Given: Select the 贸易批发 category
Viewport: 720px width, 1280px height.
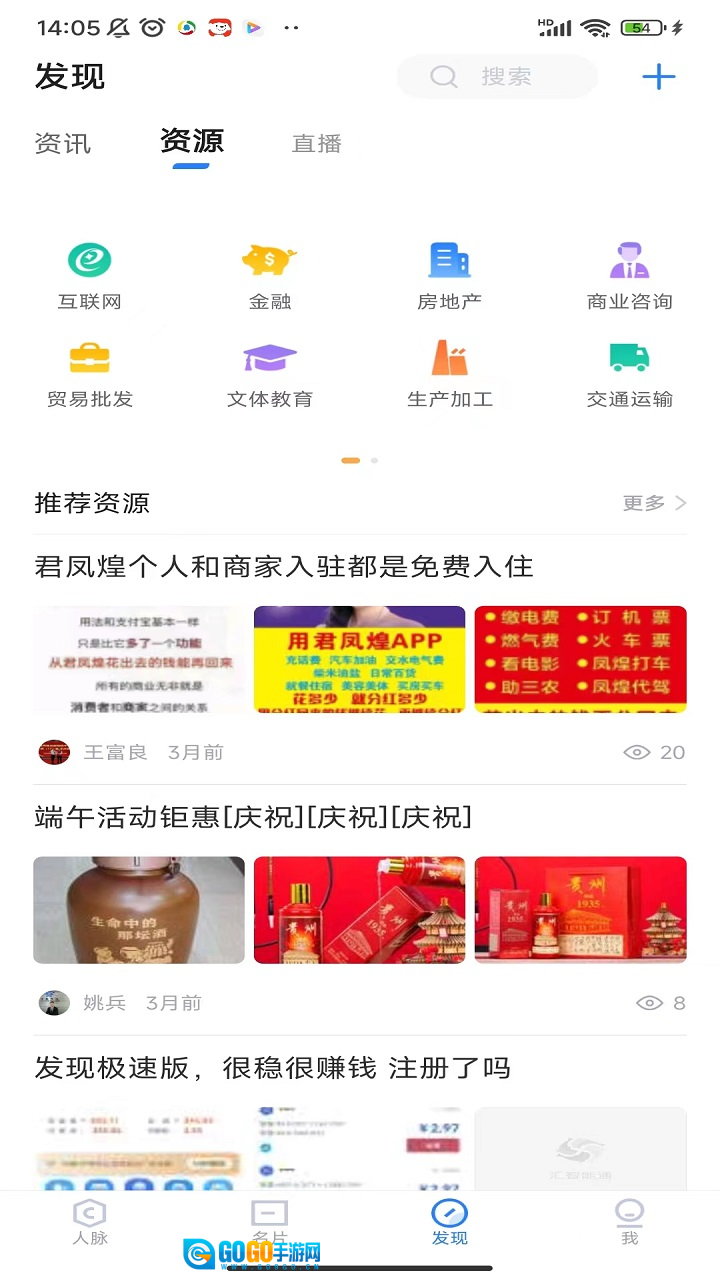Looking at the screenshot, I should click(x=90, y=374).
